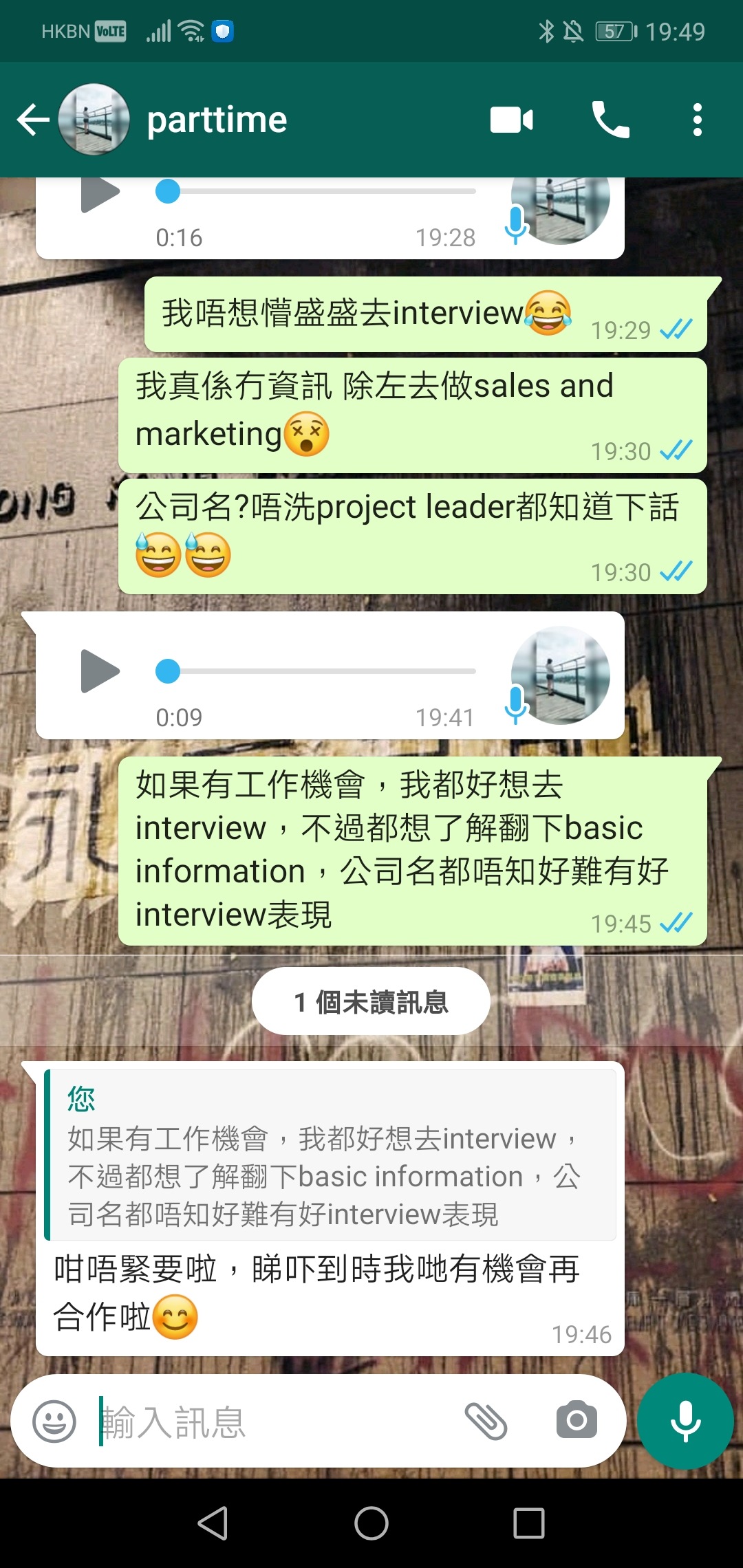Image resolution: width=743 pixels, height=1568 pixels.
Task: Start a video call with parttime
Action: (511, 118)
